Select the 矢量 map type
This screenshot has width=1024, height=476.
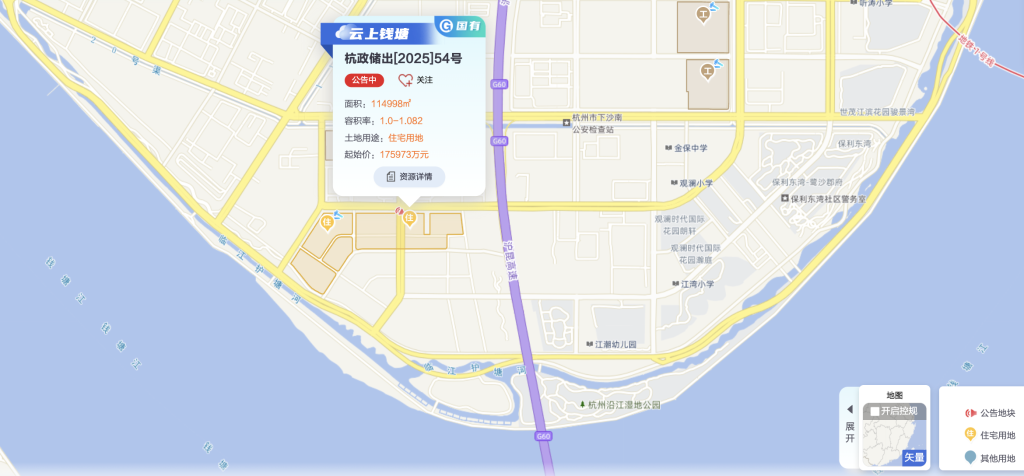(x=913, y=458)
